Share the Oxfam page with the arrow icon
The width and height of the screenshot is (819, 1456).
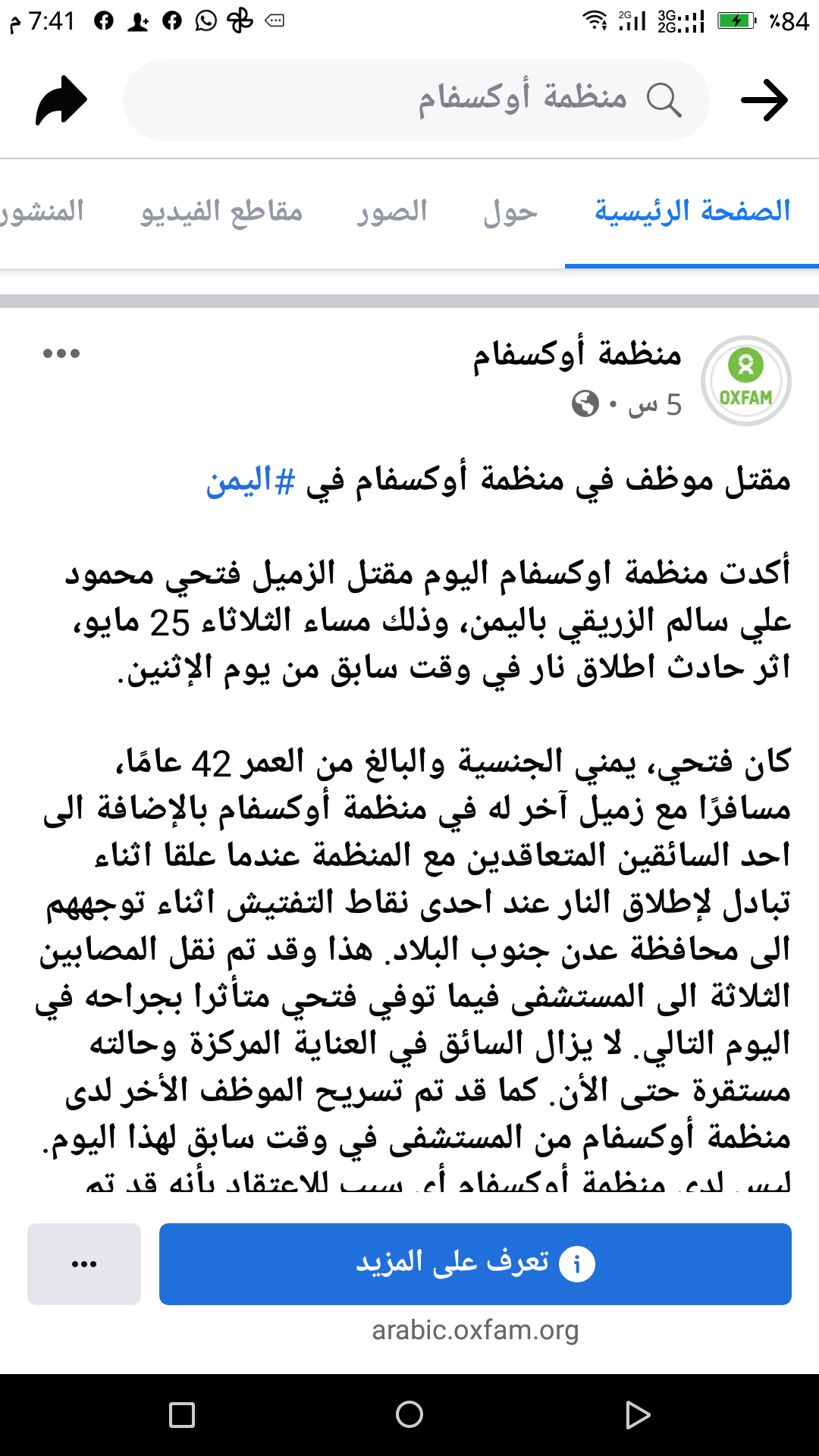point(61,100)
